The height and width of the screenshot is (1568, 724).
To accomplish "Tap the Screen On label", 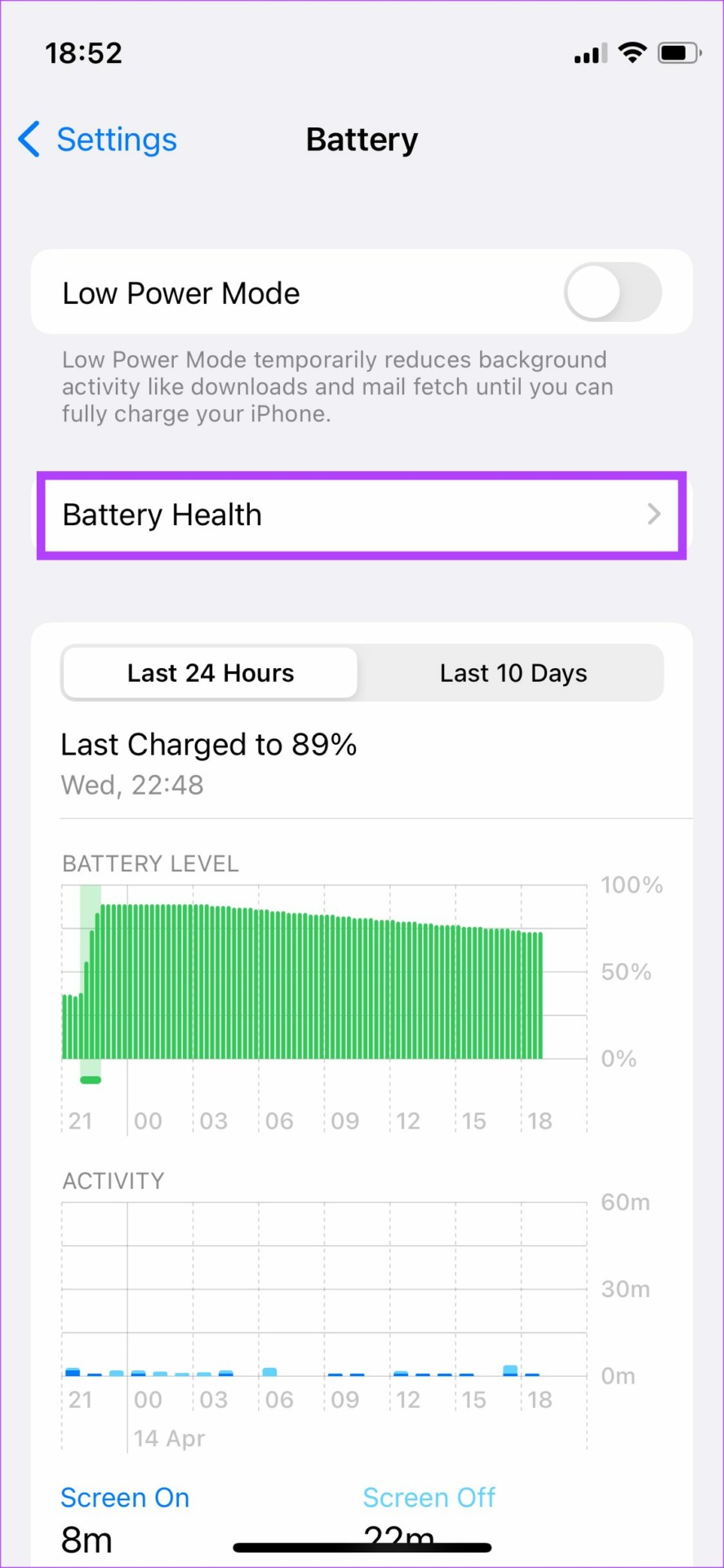I will click(x=124, y=1498).
